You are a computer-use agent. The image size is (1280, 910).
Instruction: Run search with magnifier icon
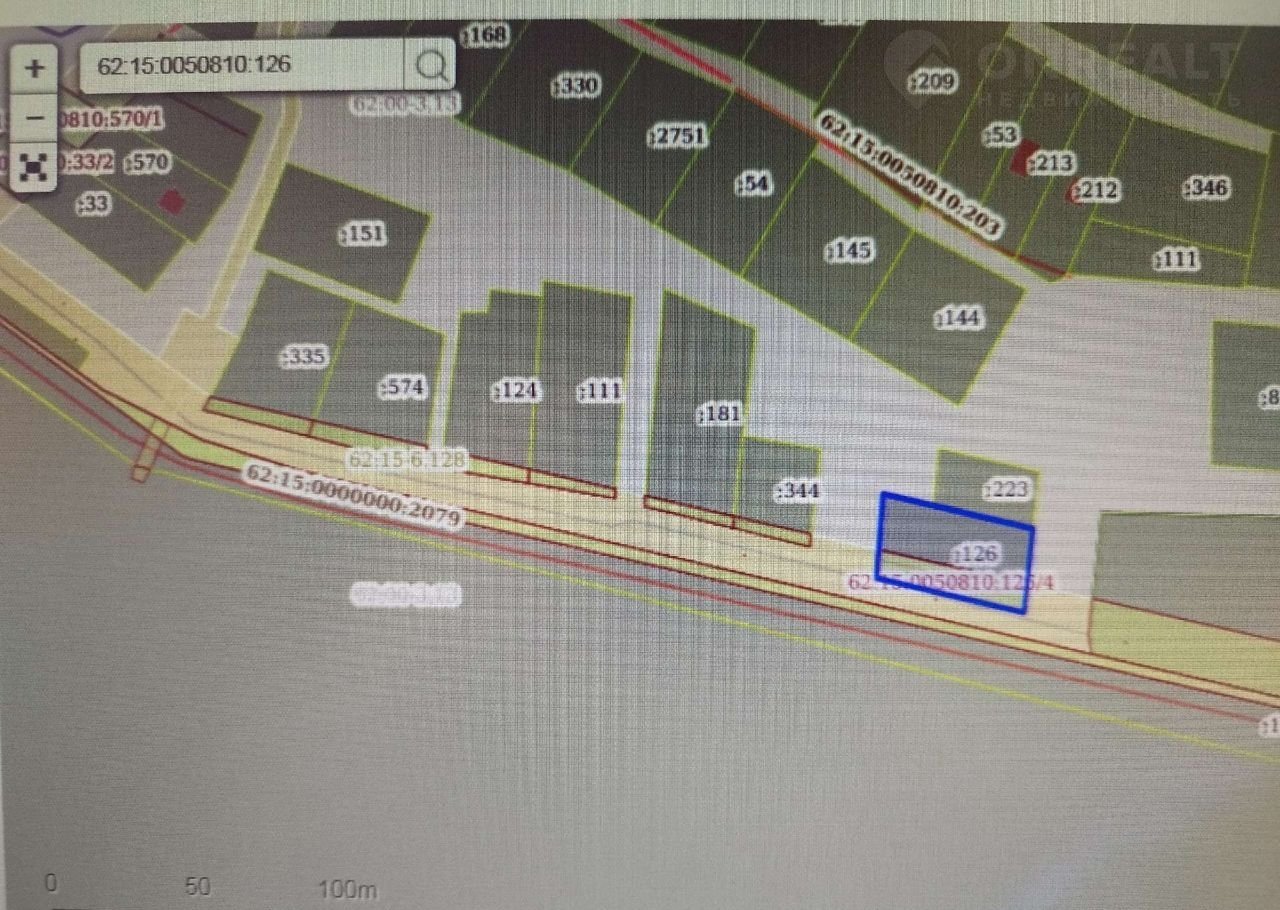pyautogui.click(x=431, y=66)
